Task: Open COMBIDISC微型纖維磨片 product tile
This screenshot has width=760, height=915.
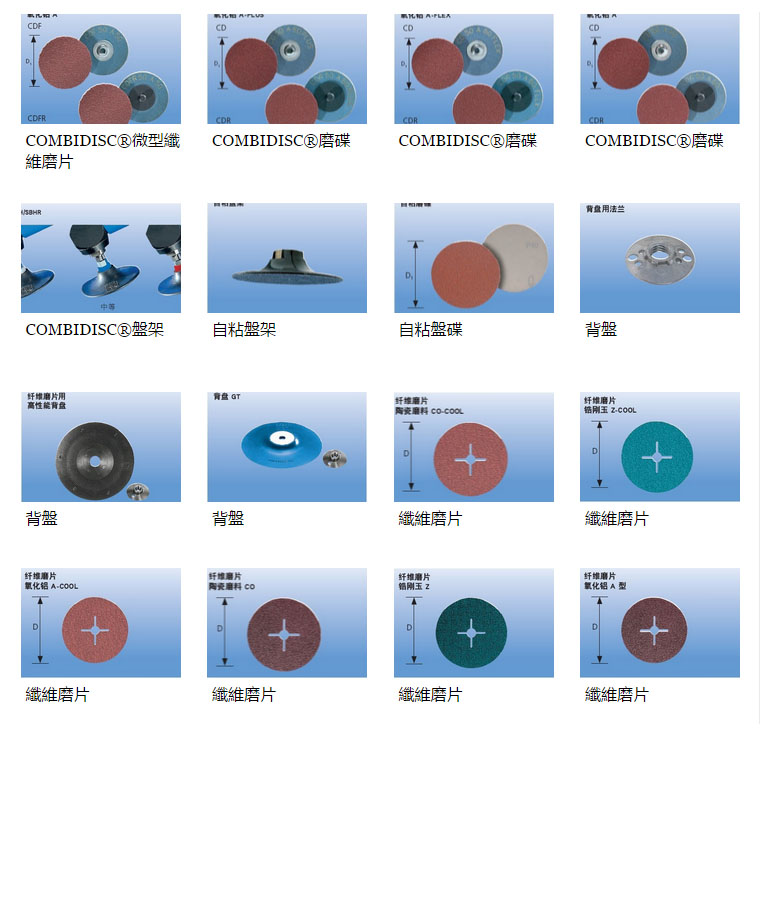Action: point(100,69)
